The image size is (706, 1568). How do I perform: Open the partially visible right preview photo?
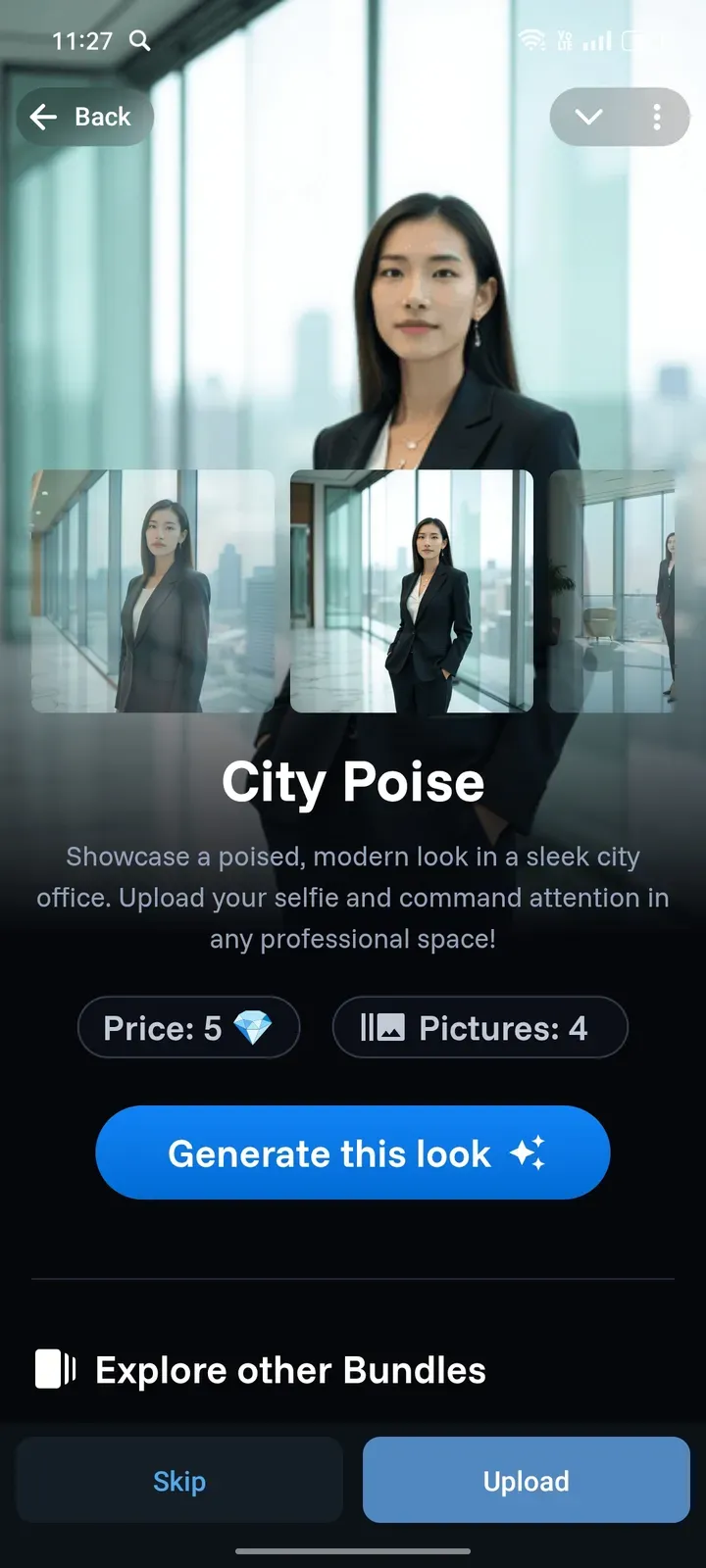(x=614, y=591)
